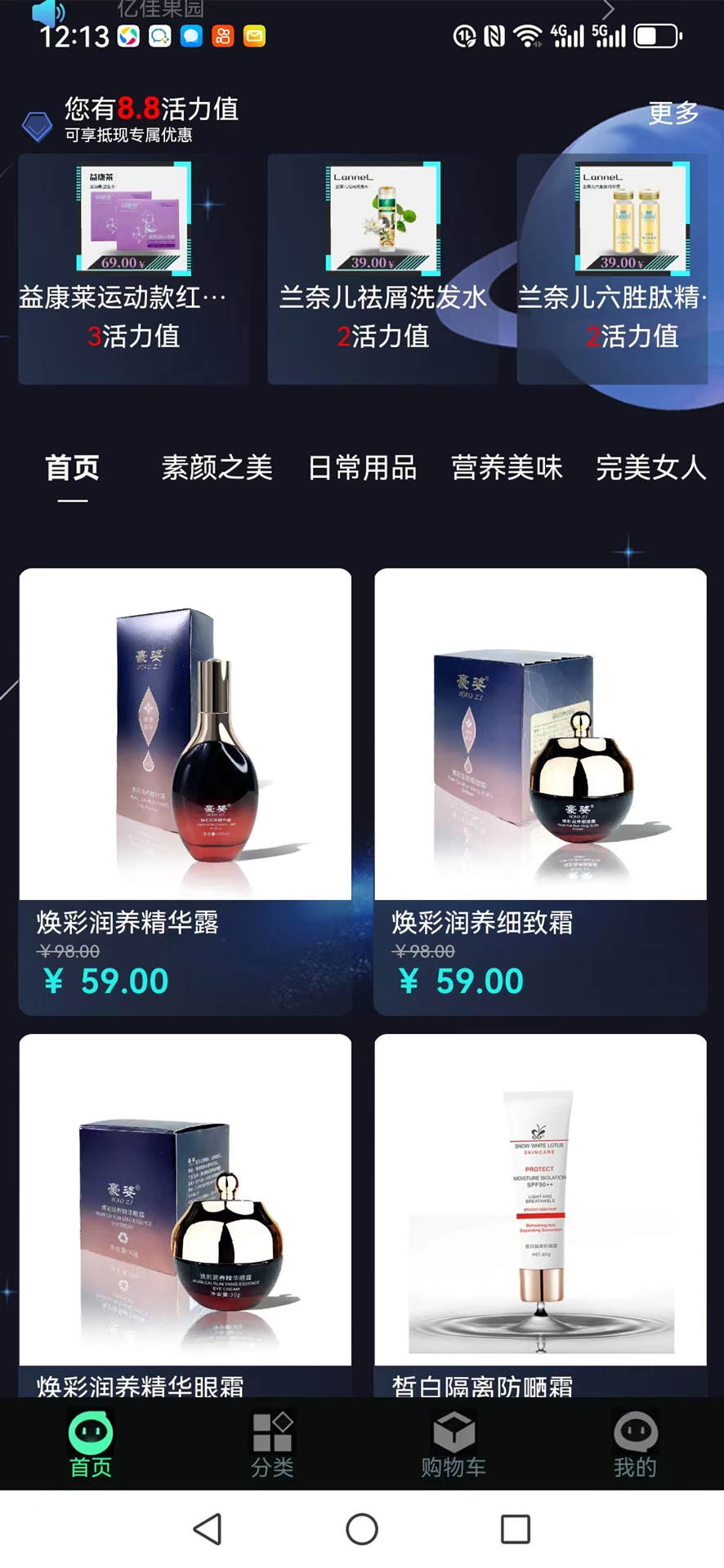Select the 首页 top tab

(72, 468)
